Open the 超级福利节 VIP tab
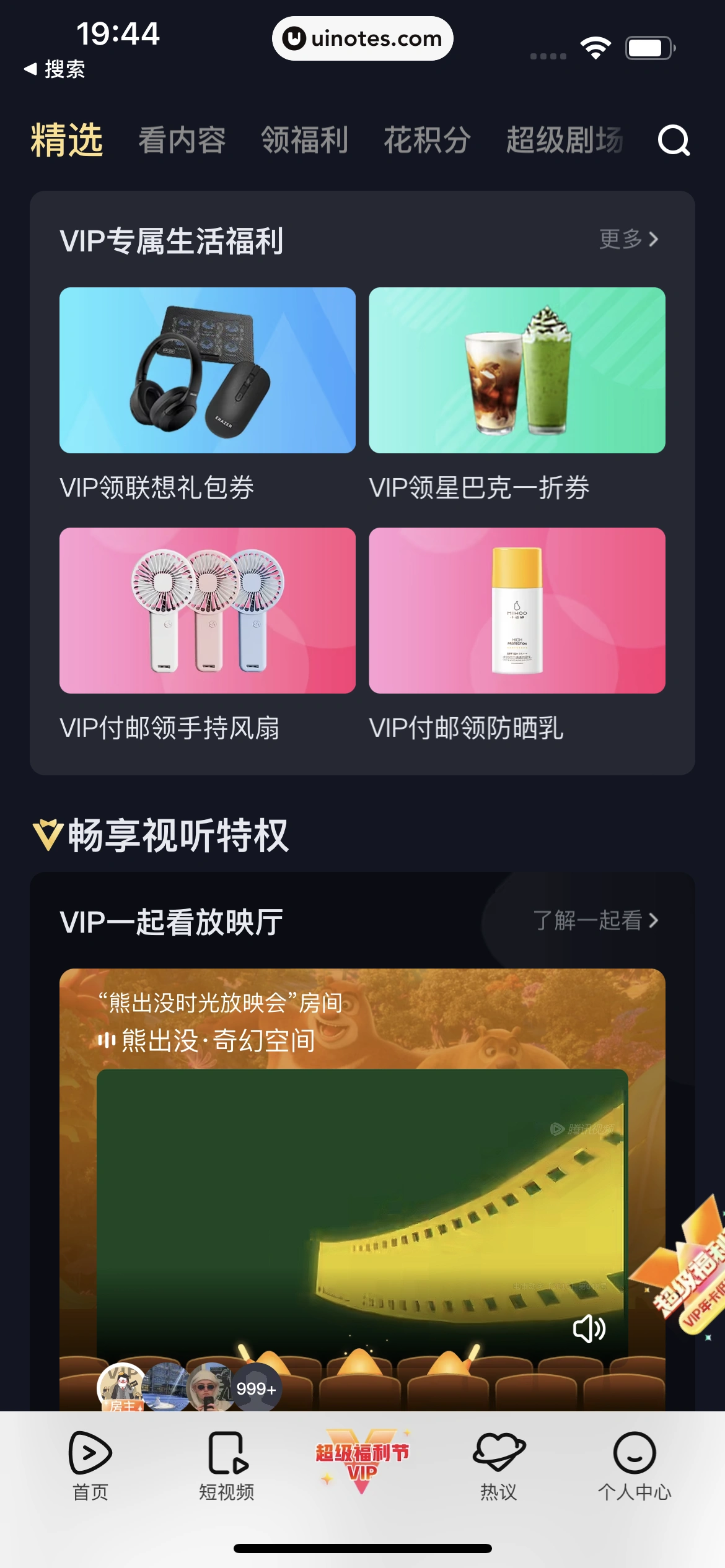Screen dimensions: 725x1568 click(x=362, y=1461)
